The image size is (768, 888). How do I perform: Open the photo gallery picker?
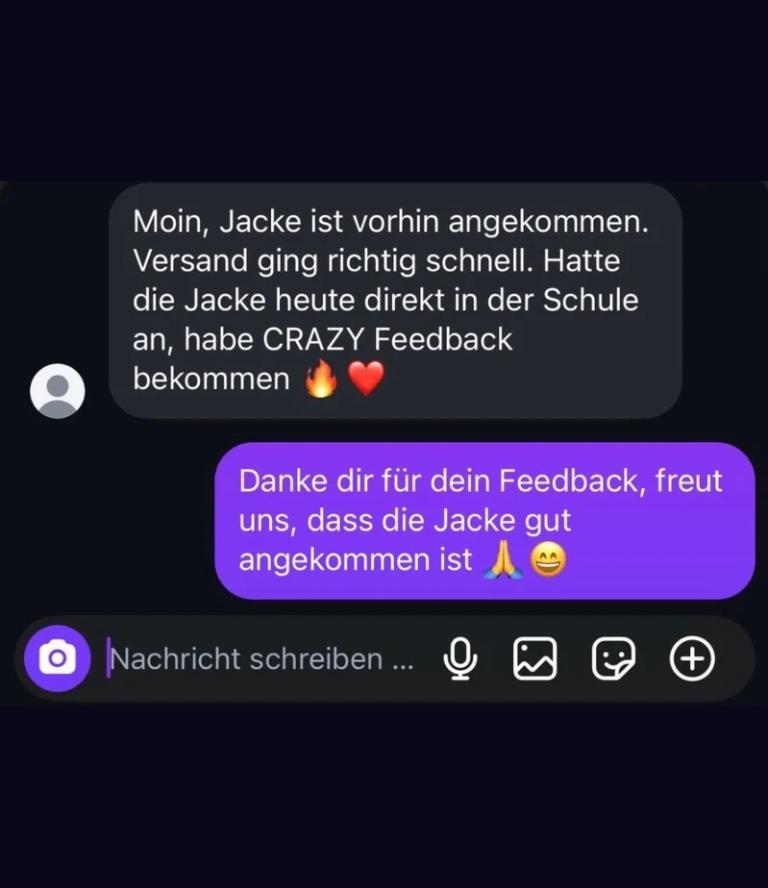pos(535,659)
